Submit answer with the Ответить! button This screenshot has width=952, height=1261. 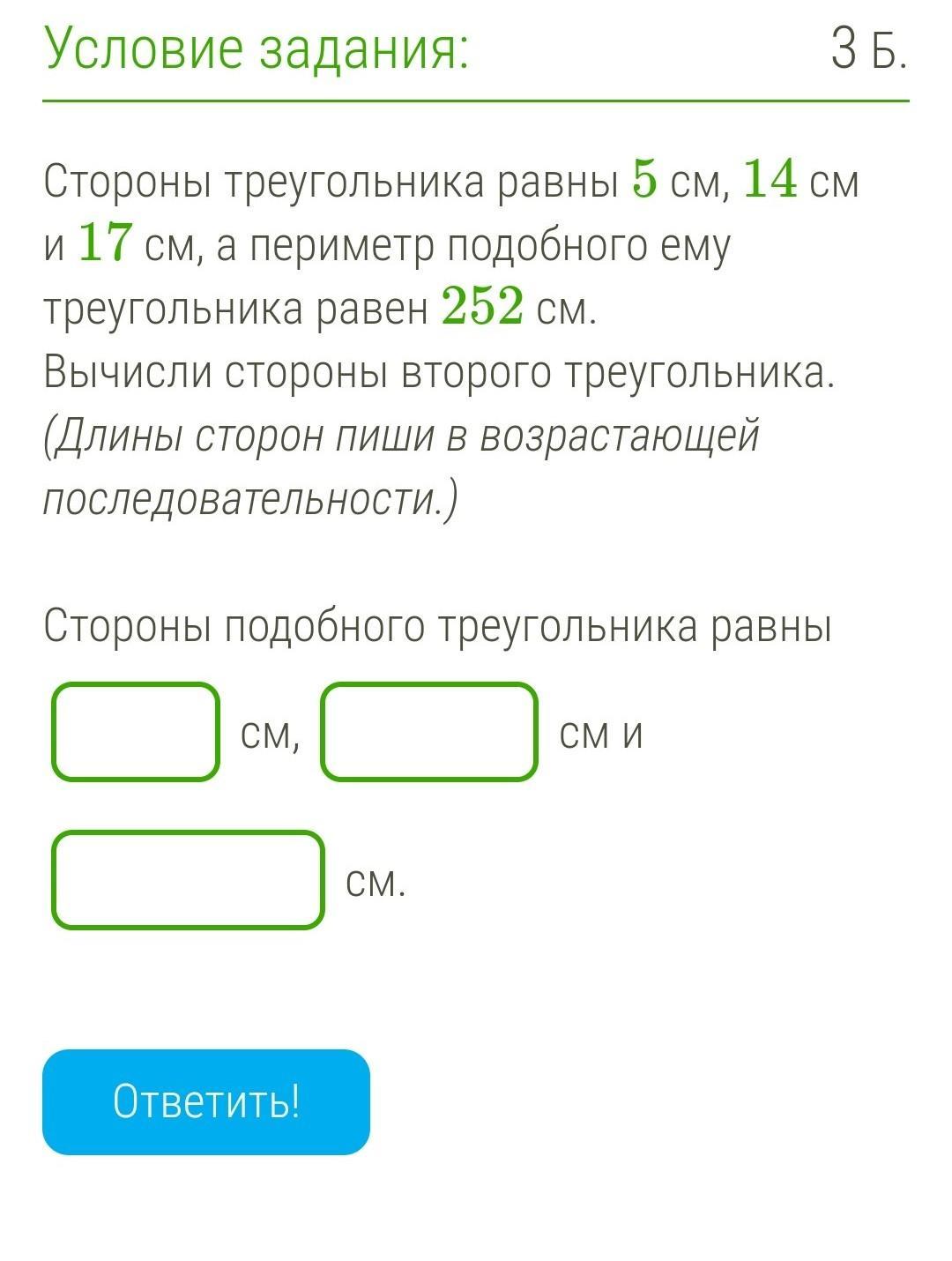click(x=206, y=1102)
